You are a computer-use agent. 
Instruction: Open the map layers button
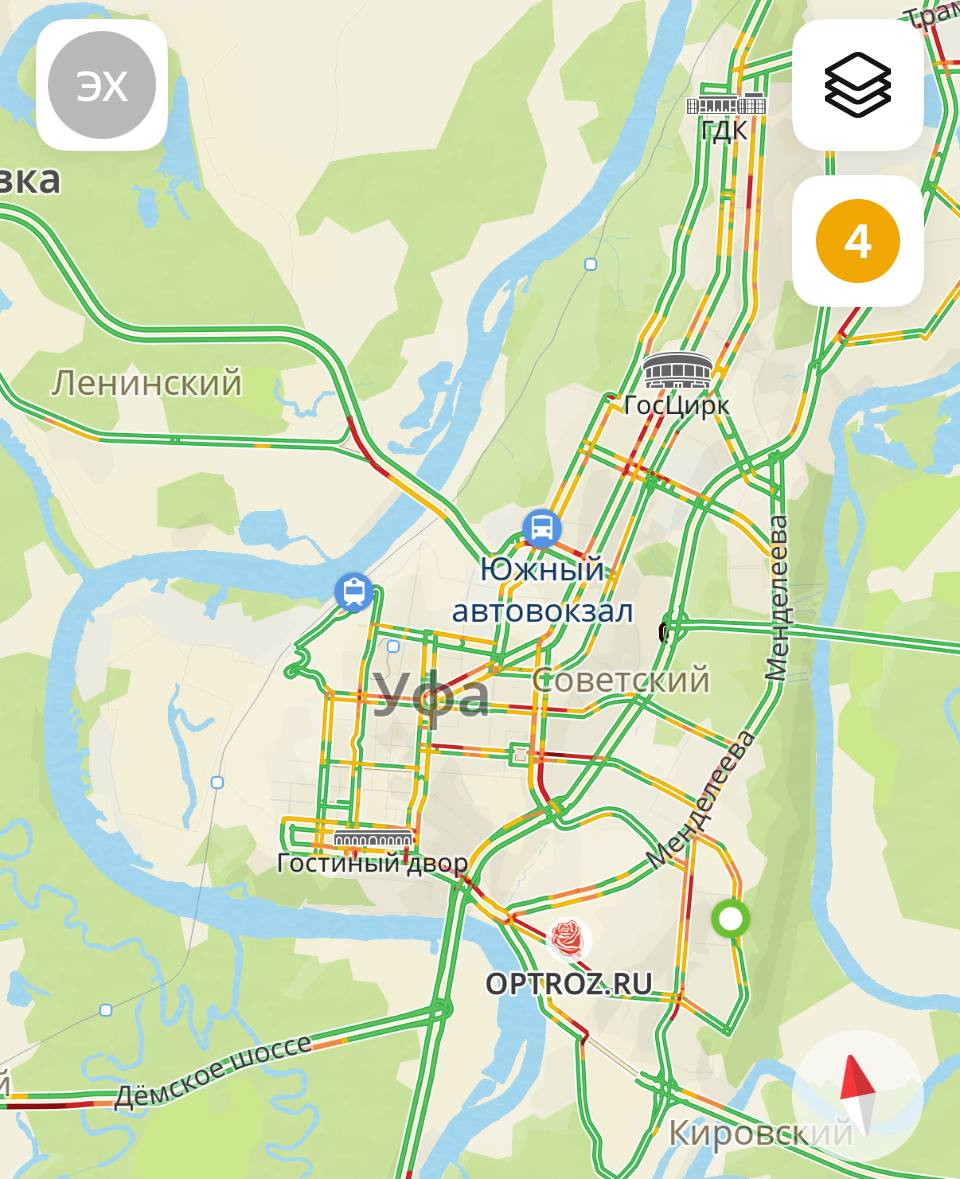[857, 85]
